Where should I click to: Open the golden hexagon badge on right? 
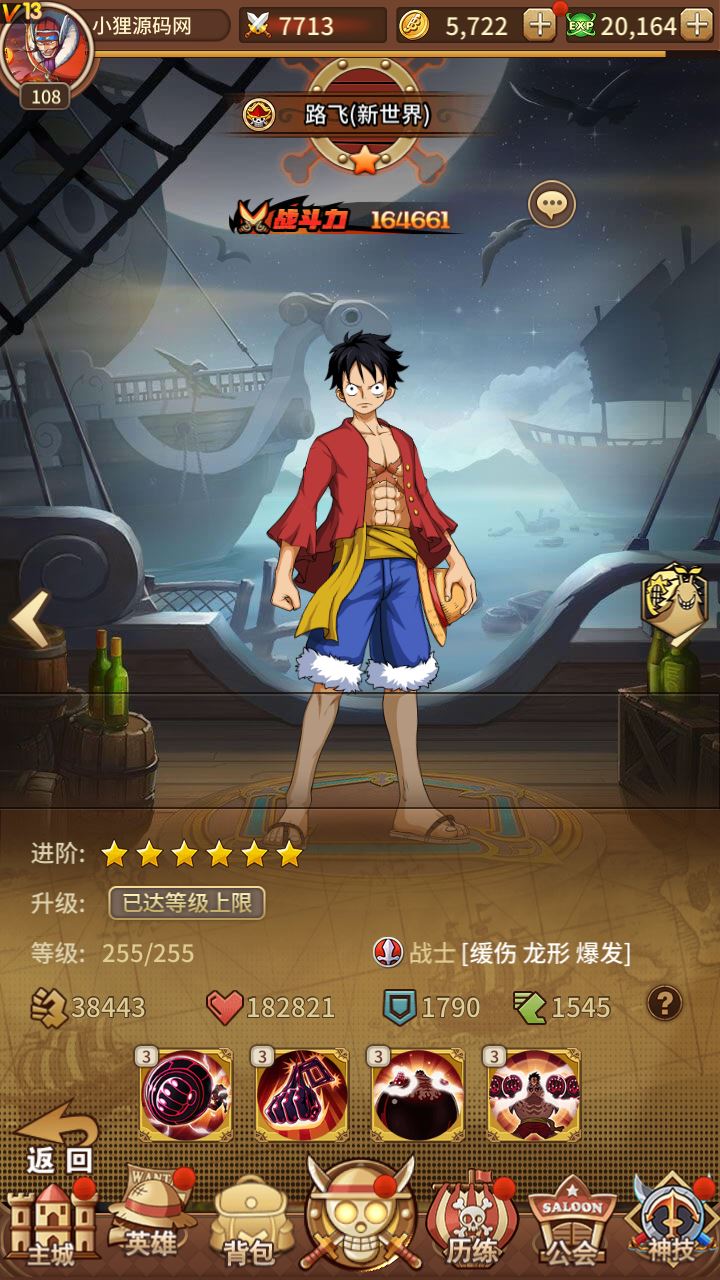(675, 602)
